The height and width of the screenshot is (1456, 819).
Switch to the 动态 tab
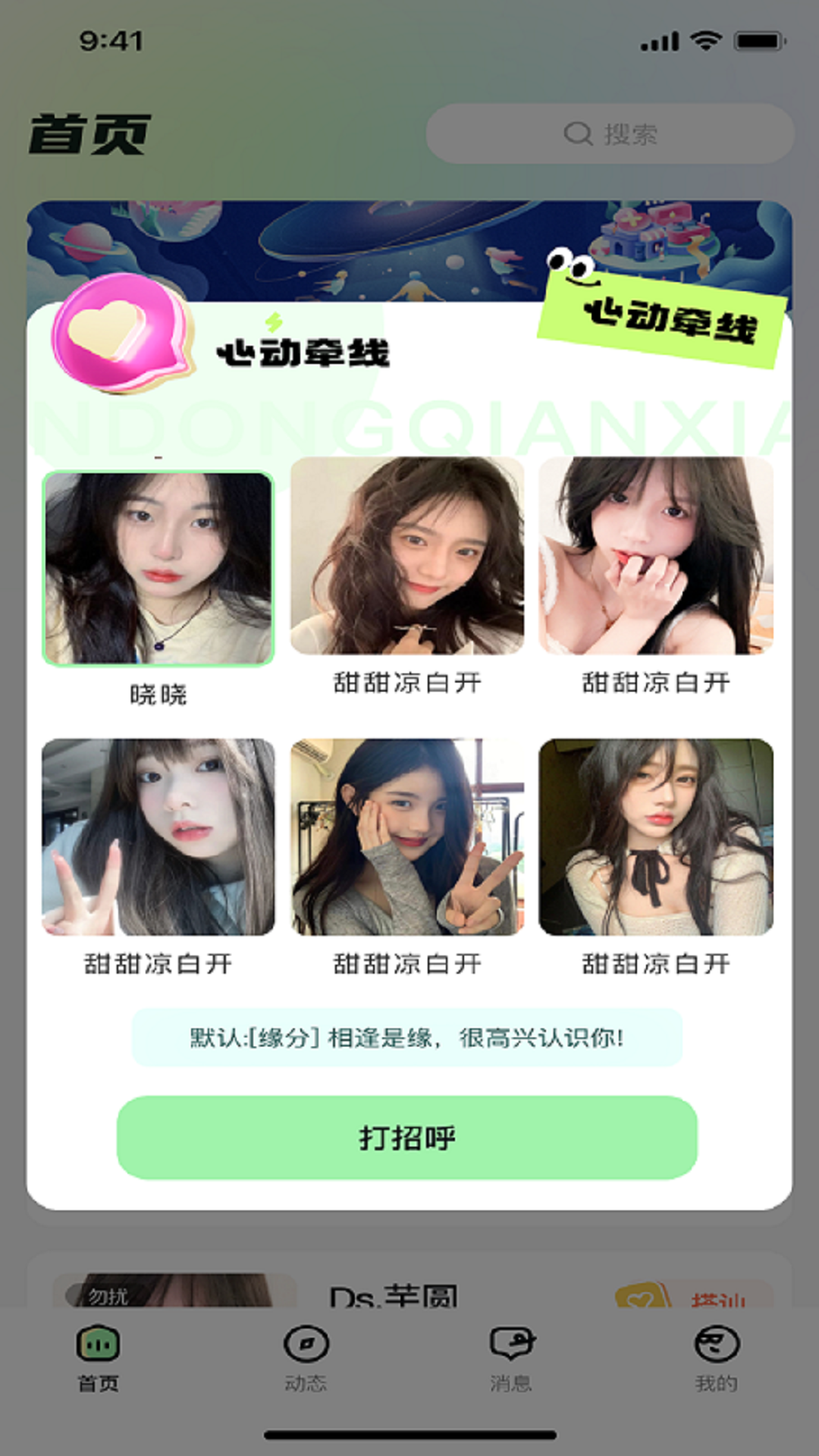306,1357
